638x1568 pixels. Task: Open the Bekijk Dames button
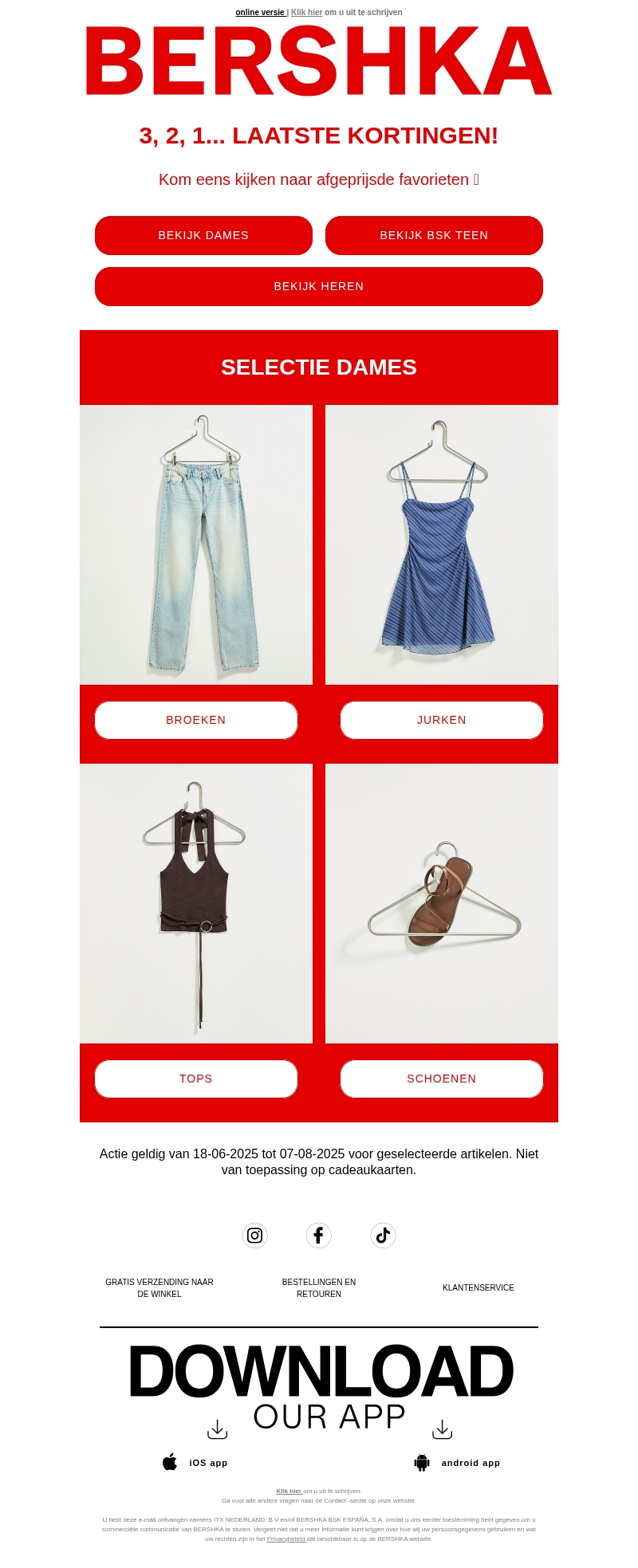tap(203, 235)
